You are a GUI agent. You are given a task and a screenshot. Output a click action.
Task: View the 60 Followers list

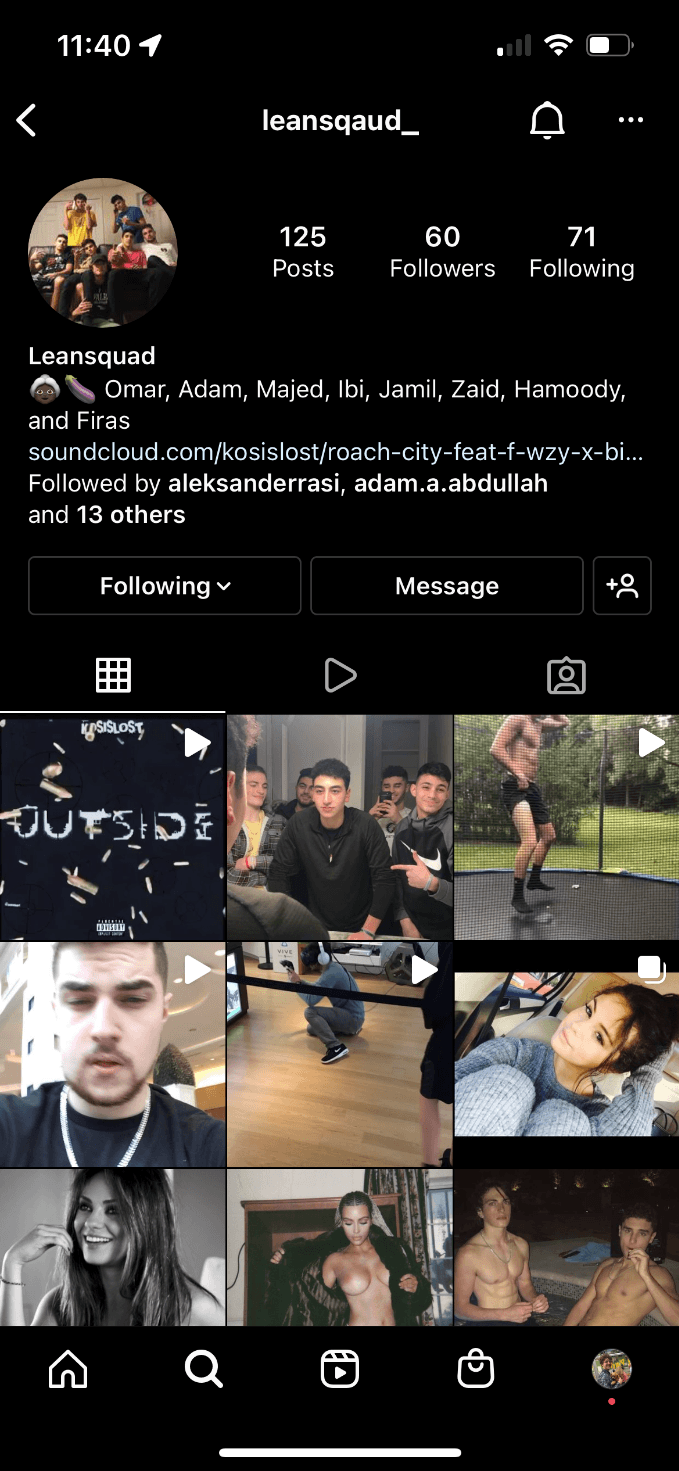tap(442, 251)
